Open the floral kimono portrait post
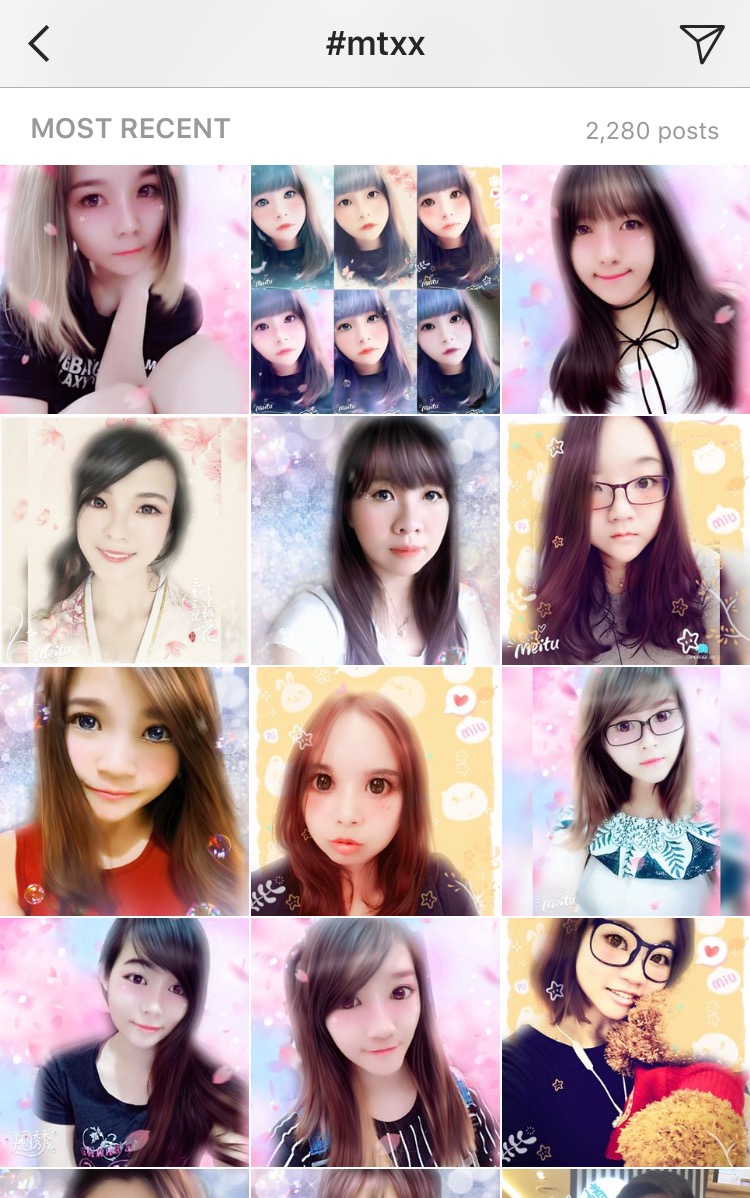This screenshot has height=1198, width=750. [x=124, y=541]
